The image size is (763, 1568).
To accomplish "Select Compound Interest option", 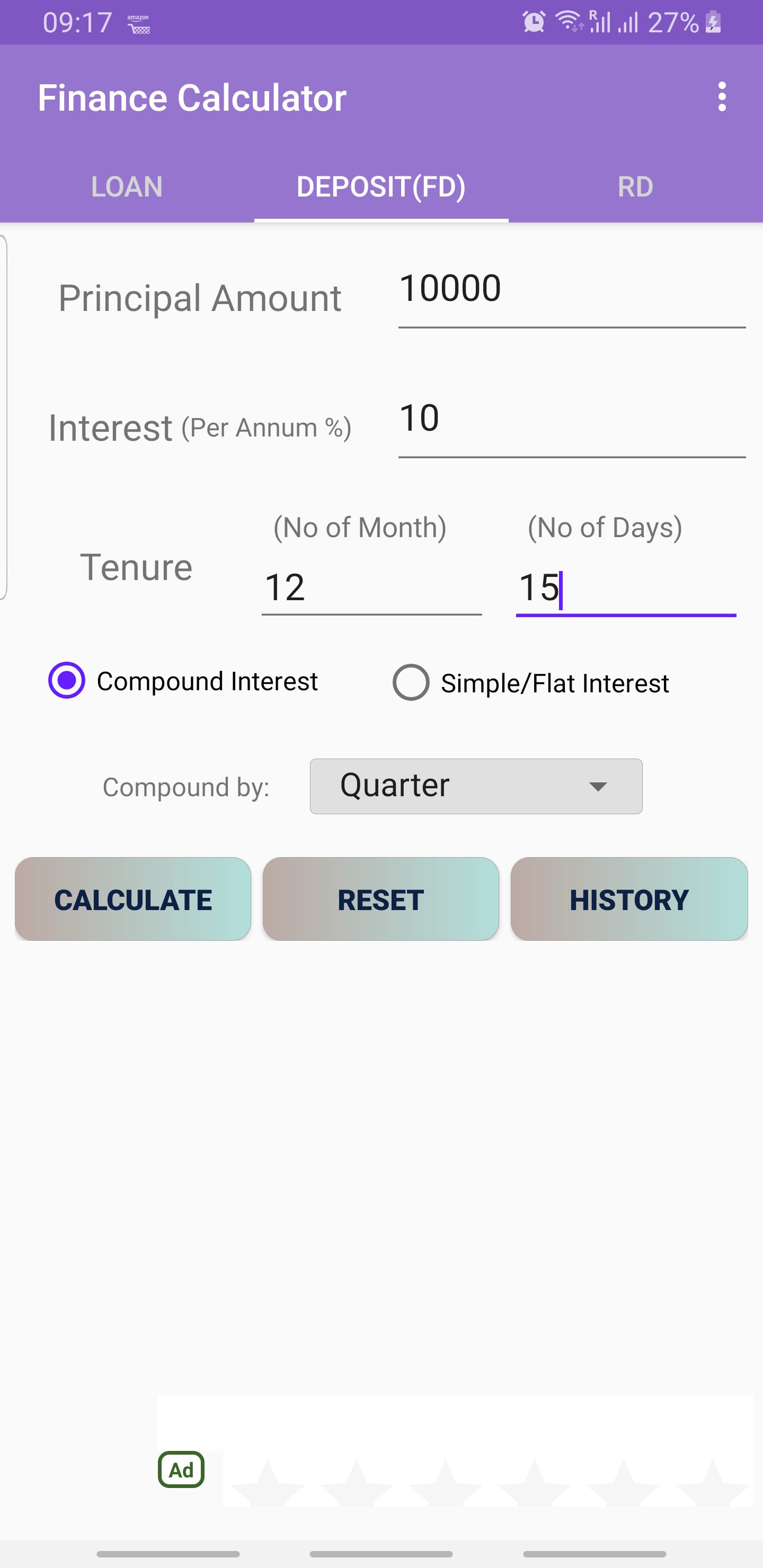I will point(183,681).
